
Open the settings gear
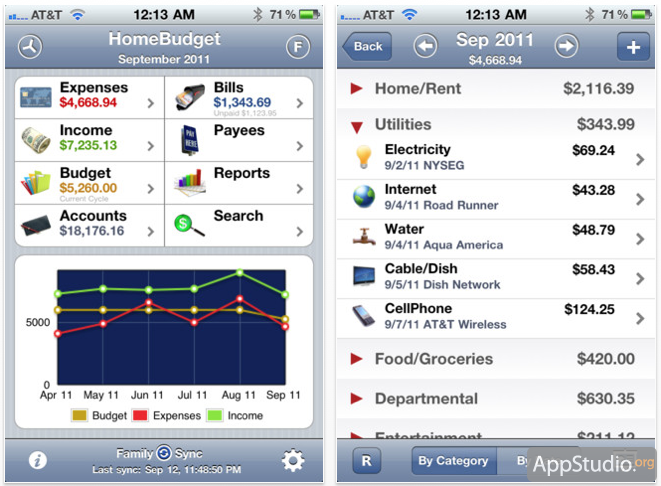click(x=293, y=460)
